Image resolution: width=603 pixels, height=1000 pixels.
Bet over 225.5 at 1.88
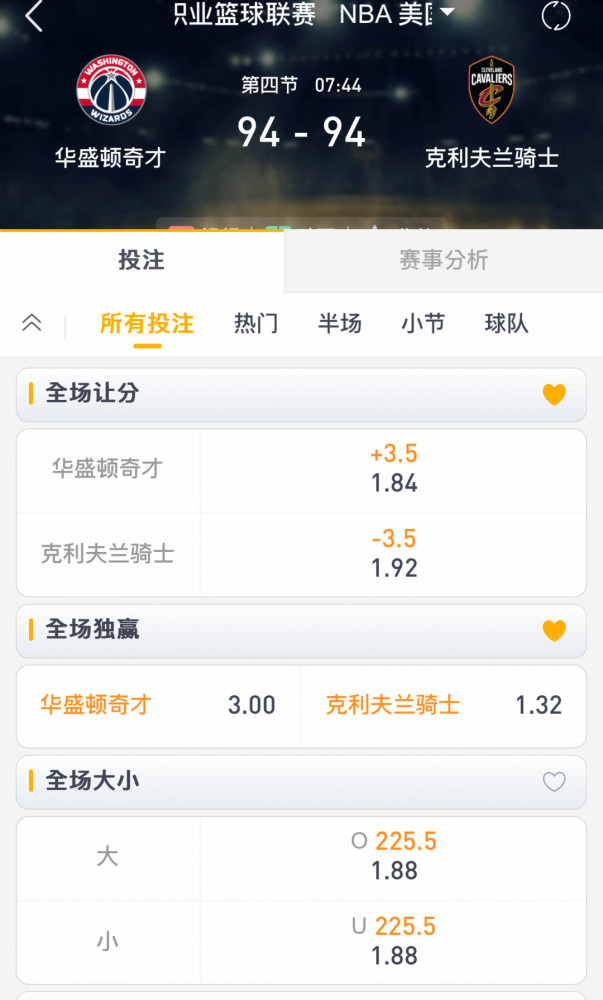point(393,858)
